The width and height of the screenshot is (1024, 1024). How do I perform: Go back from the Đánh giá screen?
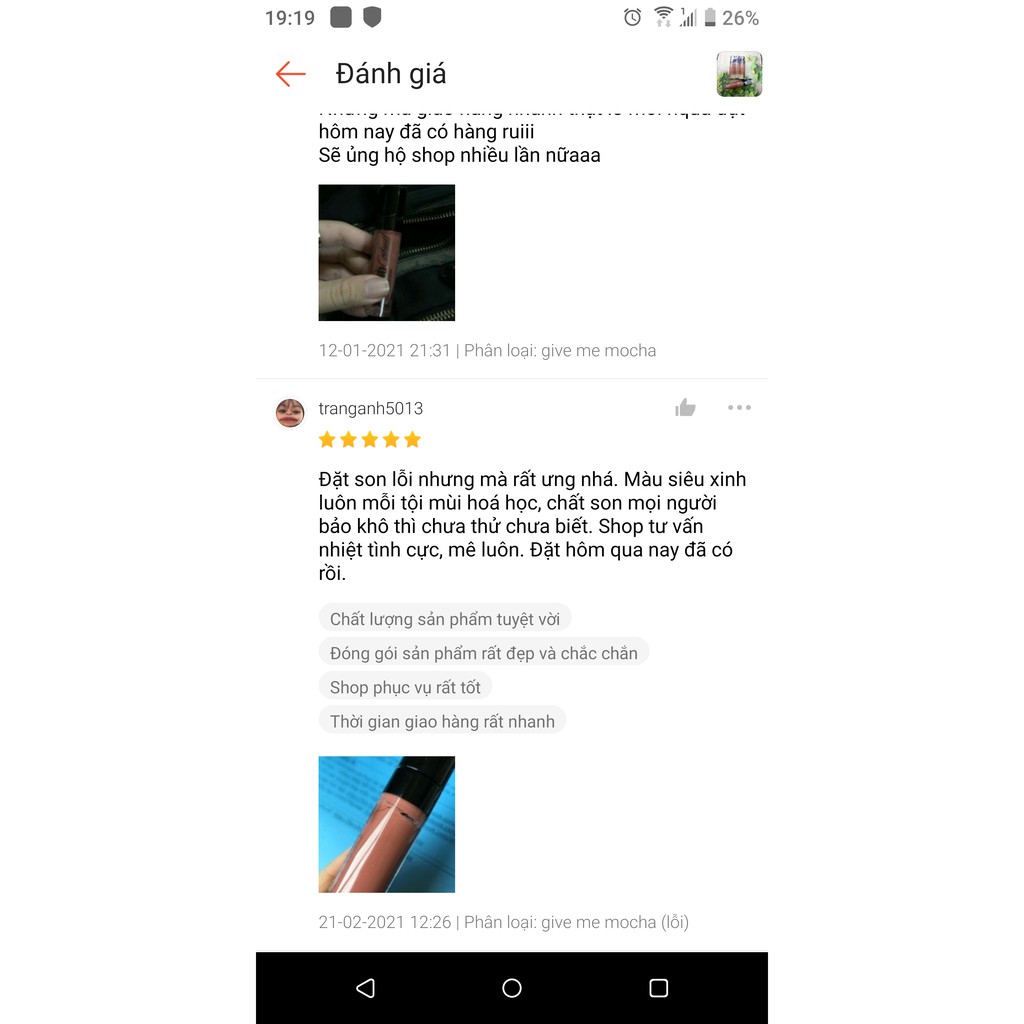[x=290, y=74]
